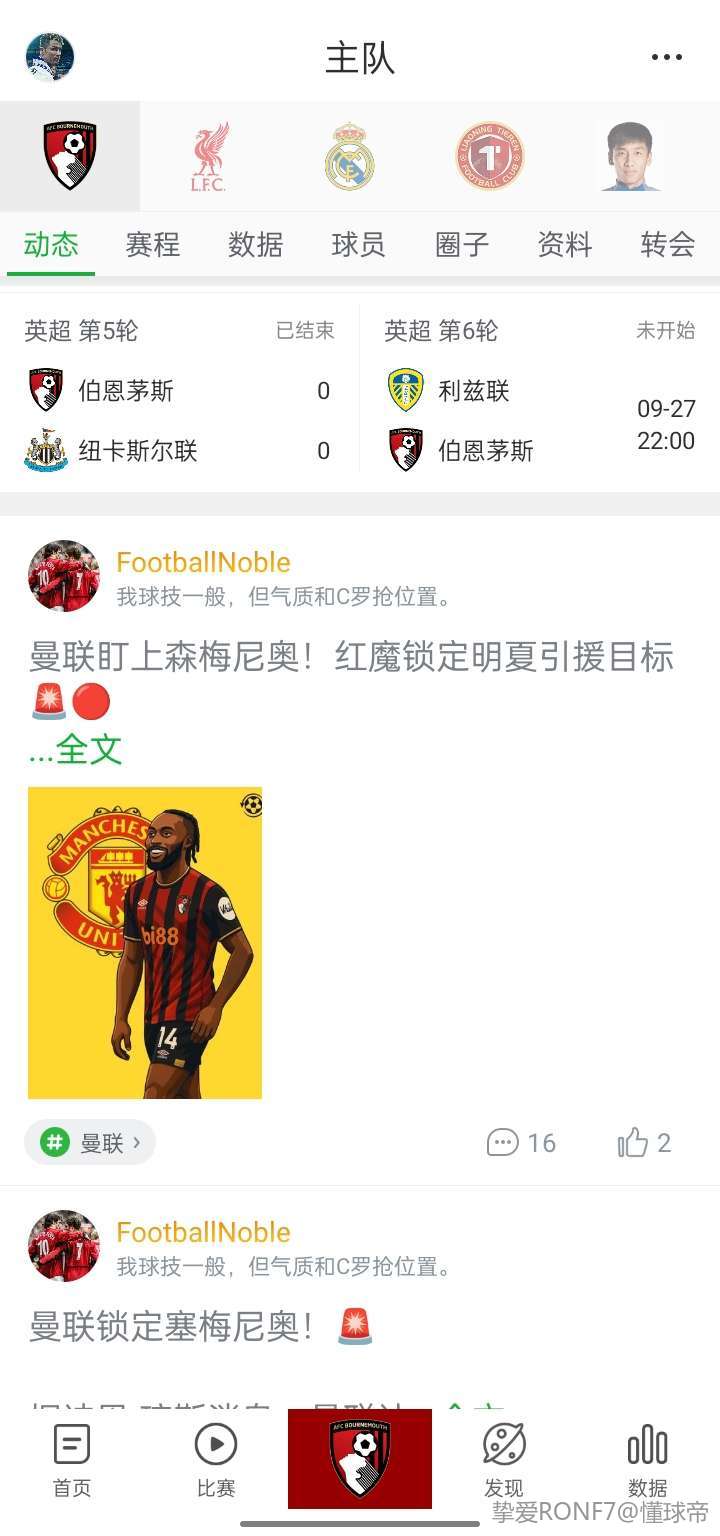Like the 森梅尼奥 post
720x1536 pixels.
(x=644, y=1142)
